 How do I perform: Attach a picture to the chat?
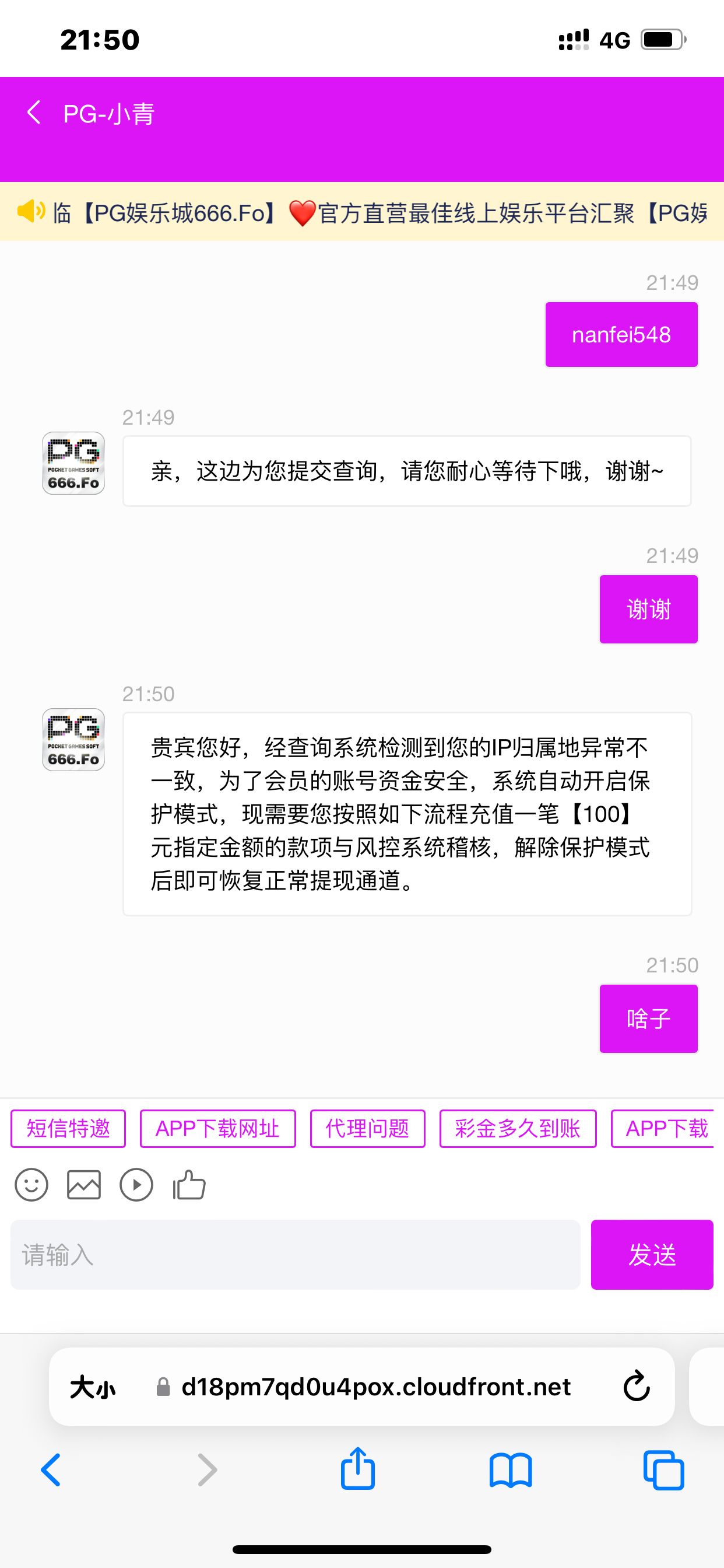coord(84,1185)
